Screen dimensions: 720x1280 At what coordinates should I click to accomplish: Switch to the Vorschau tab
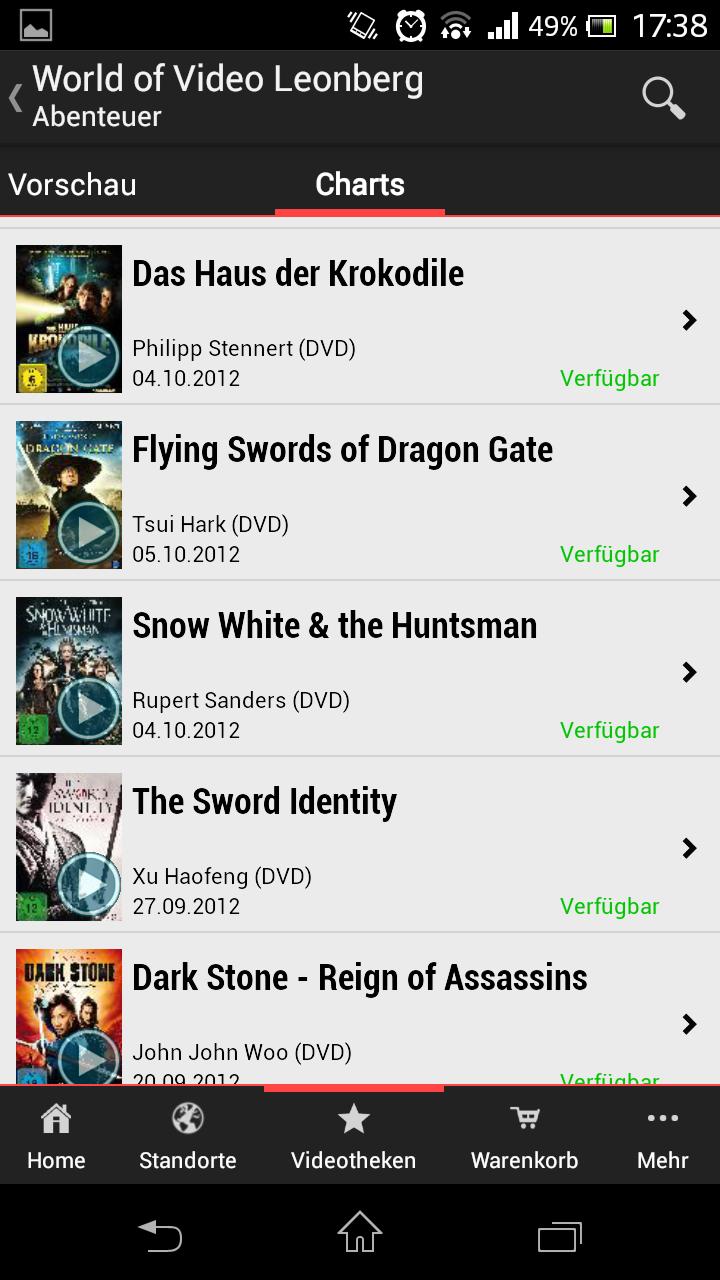(x=72, y=185)
